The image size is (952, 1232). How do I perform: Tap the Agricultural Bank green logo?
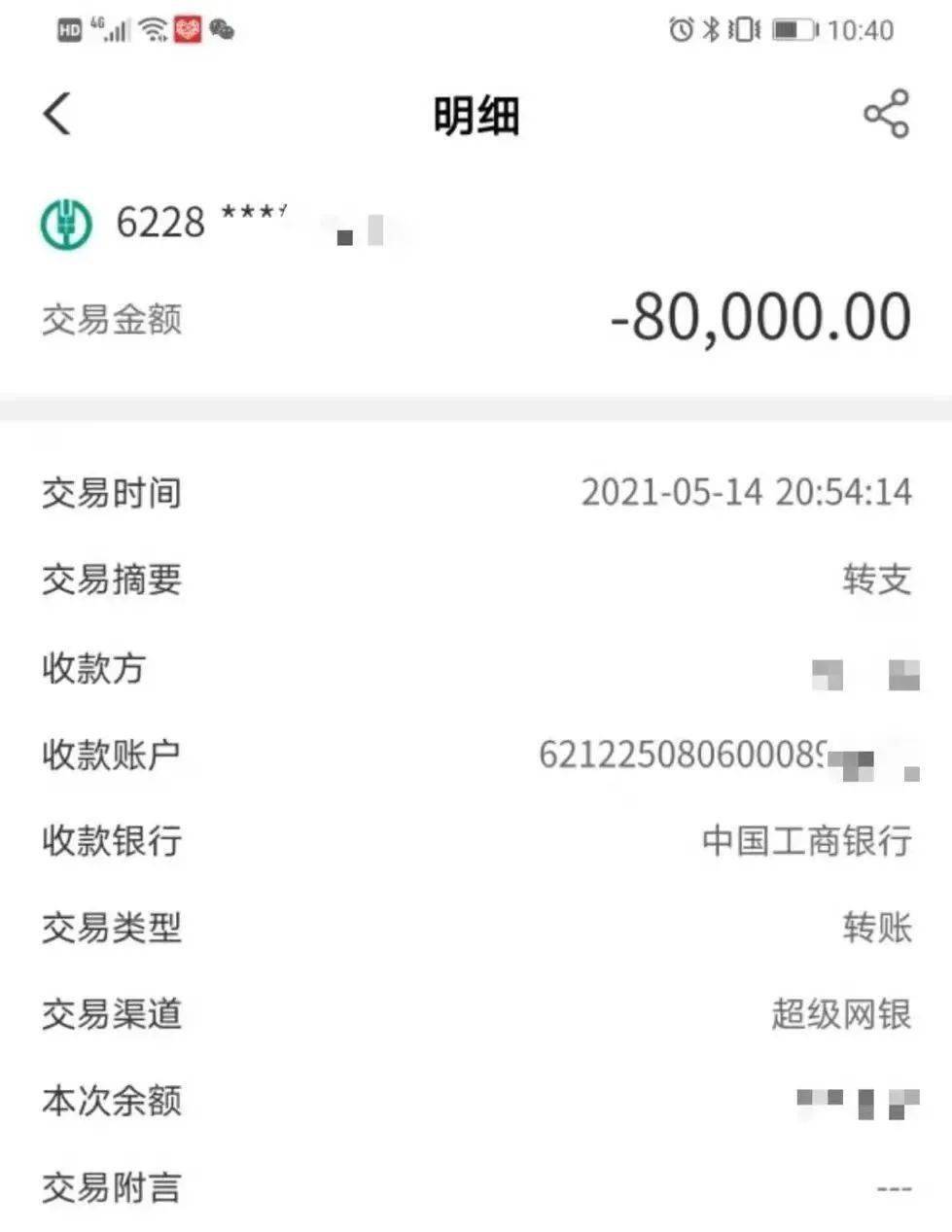pyautogui.click(x=64, y=223)
